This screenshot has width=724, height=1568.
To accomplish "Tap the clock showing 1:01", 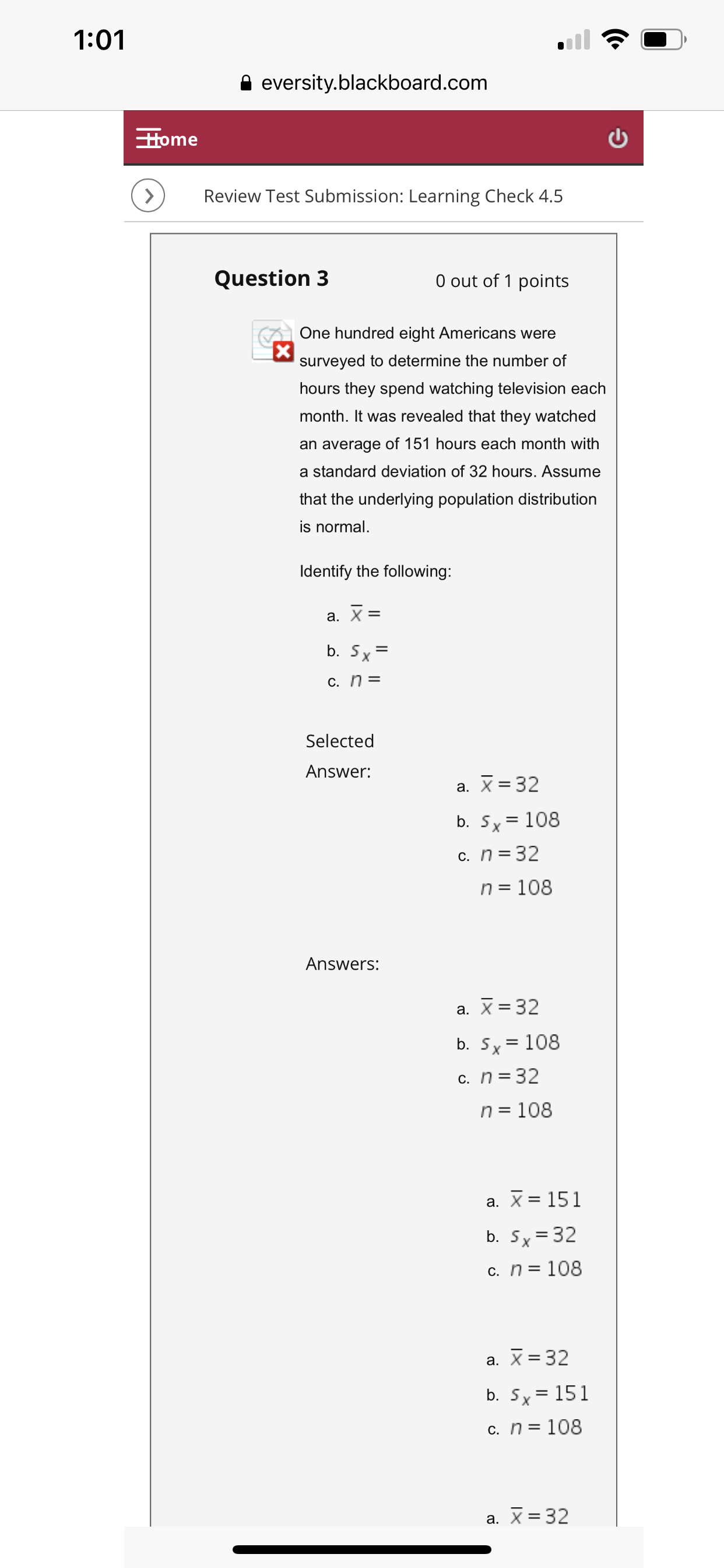I will point(99,38).
